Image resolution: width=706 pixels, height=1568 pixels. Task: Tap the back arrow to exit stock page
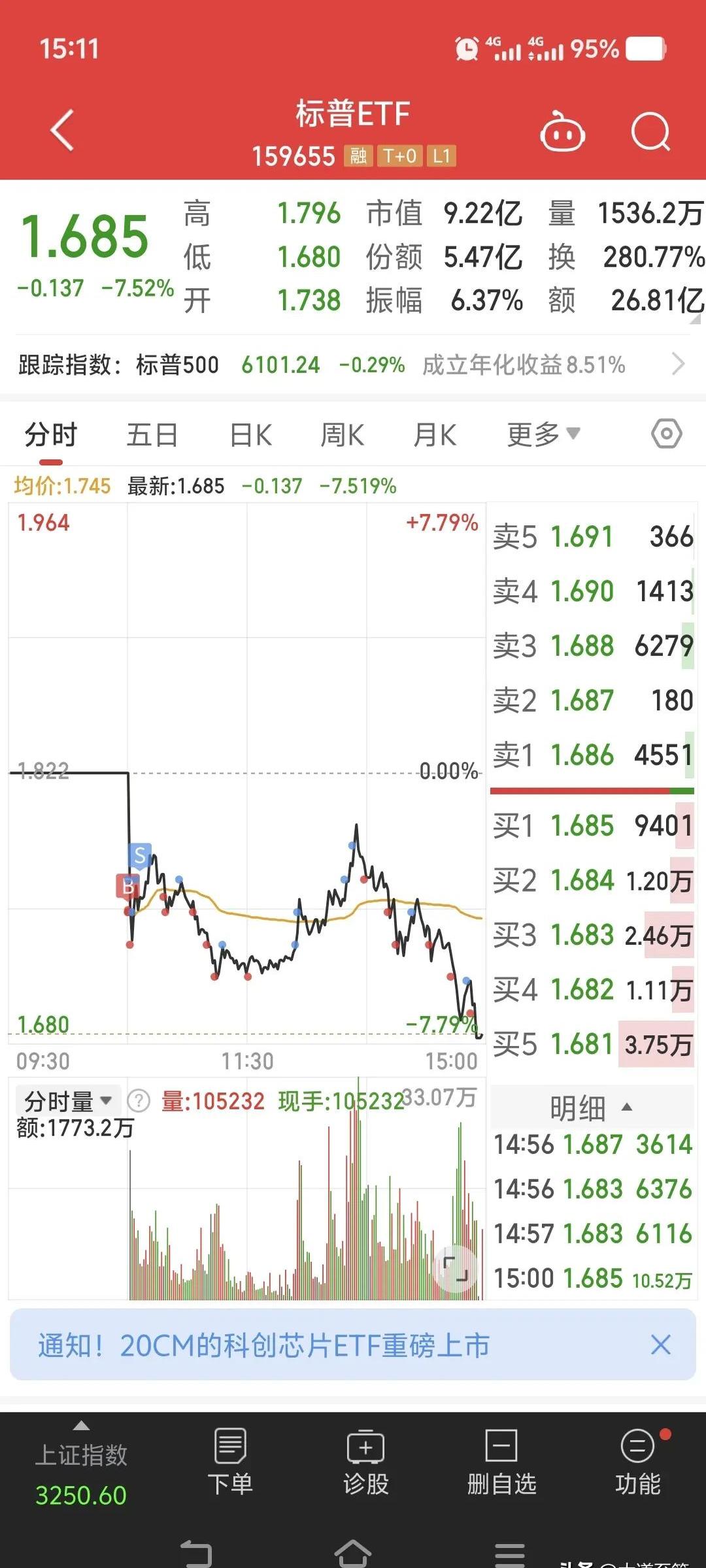(x=62, y=128)
